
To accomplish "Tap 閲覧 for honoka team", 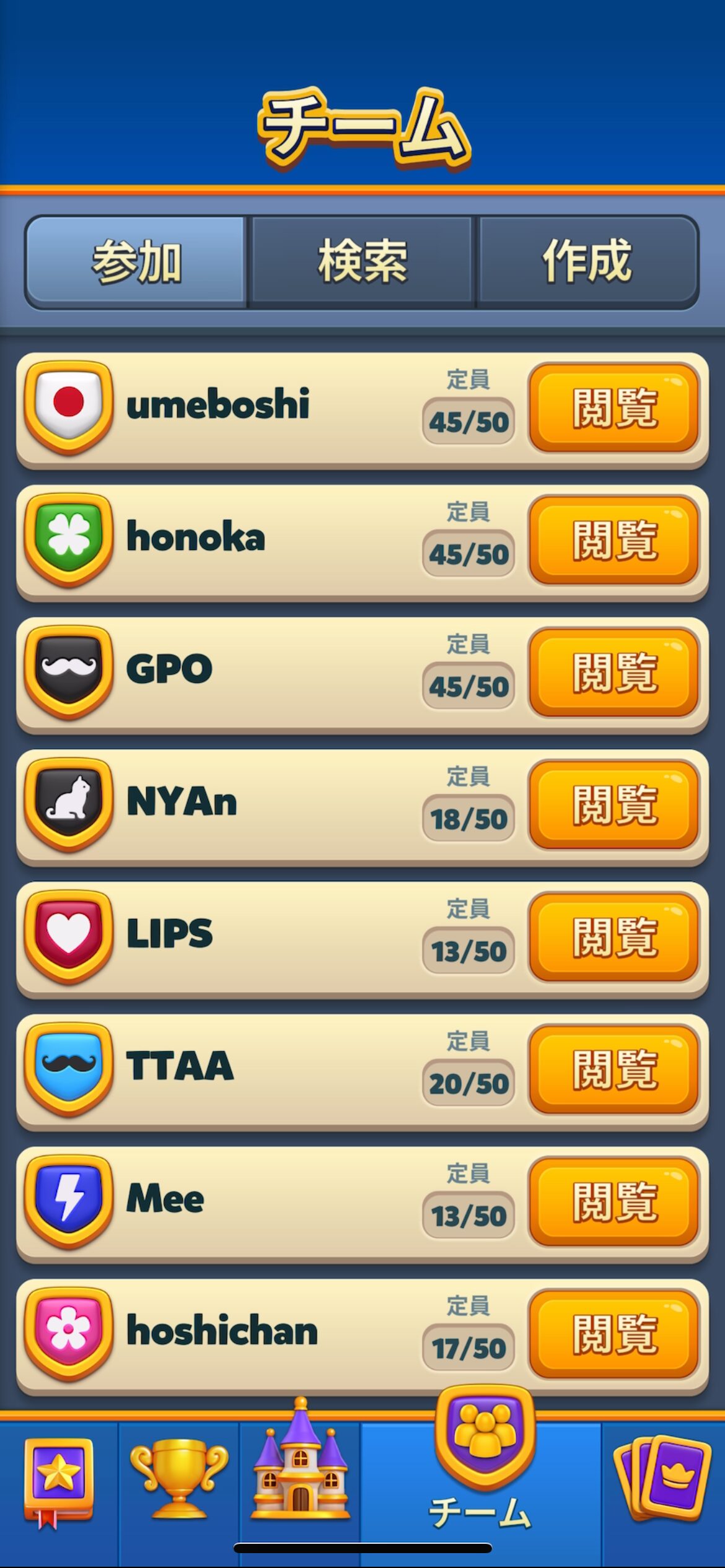I will [x=613, y=541].
